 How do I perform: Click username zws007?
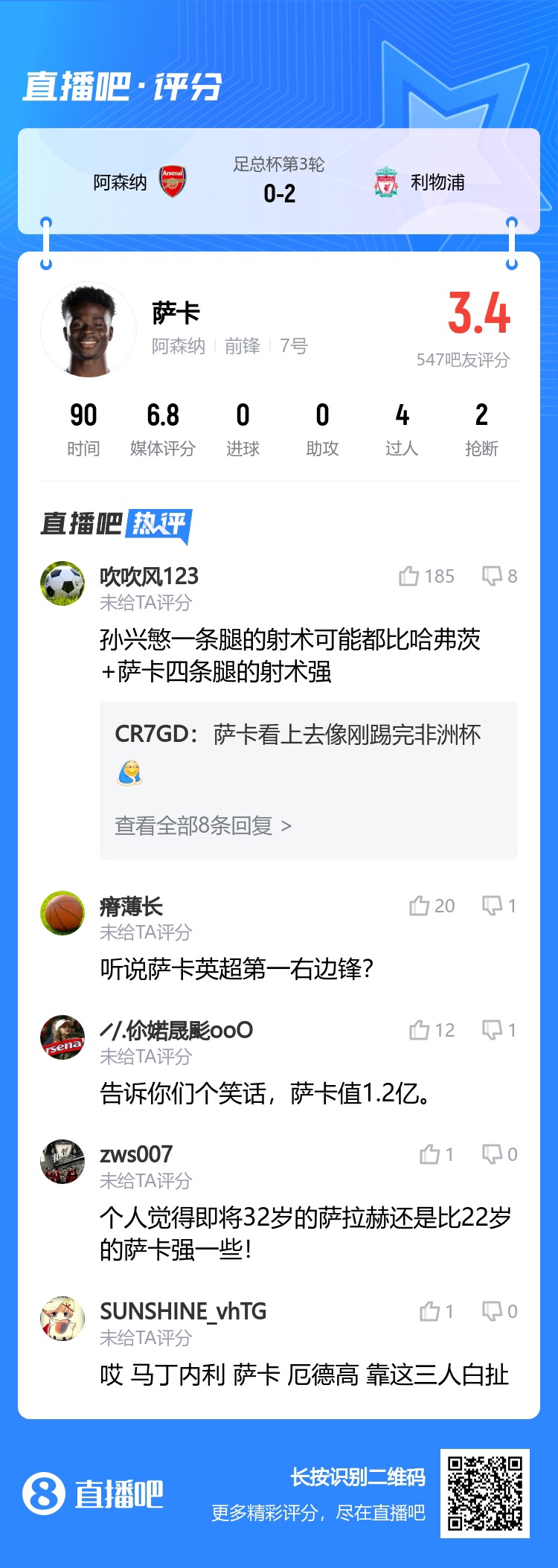pyautogui.click(x=138, y=1154)
